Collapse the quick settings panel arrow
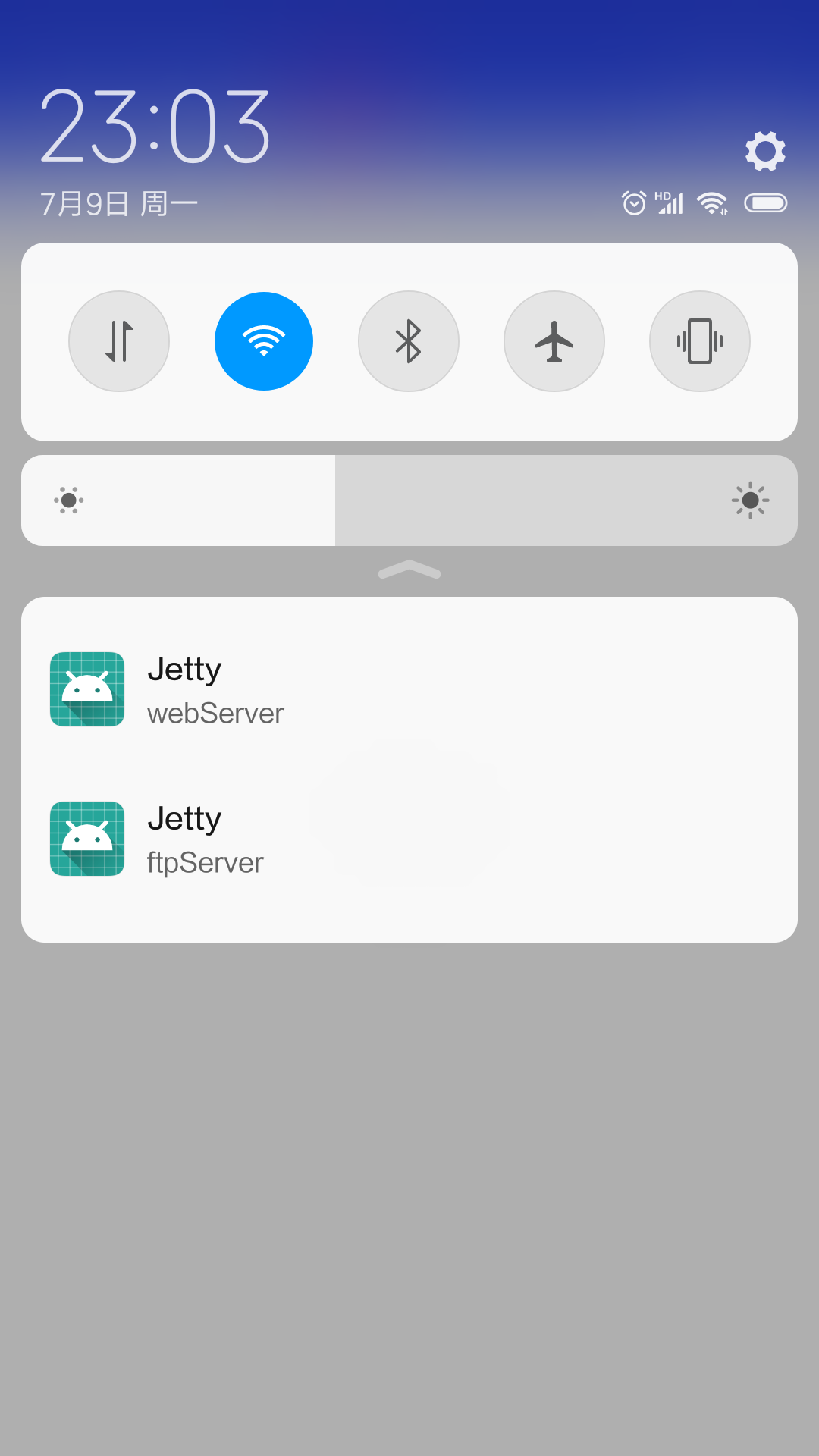Screen dimensions: 819x1456 pyautogui.click(x=409, y=570)
